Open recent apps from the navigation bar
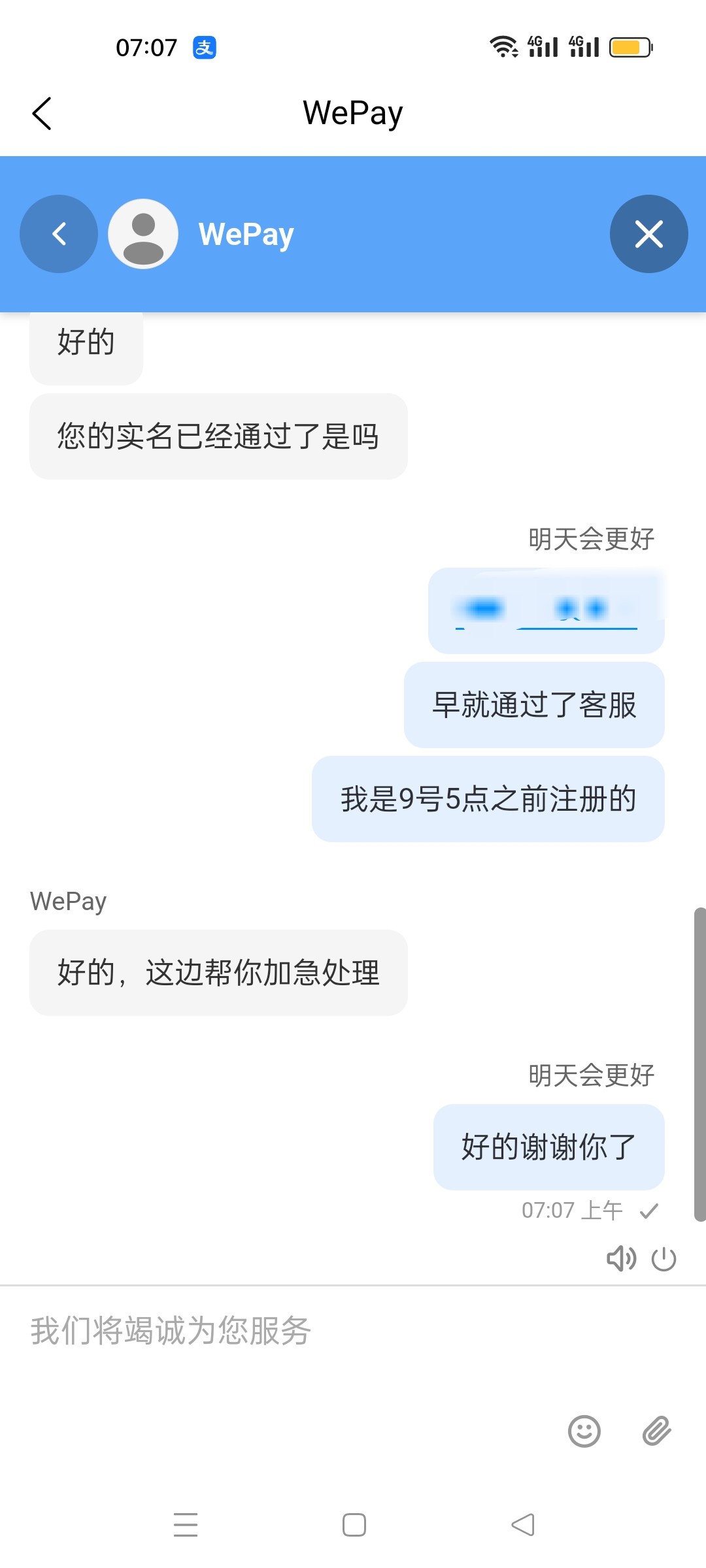This screenshot has height=1568, width=706. point(186,1524)
